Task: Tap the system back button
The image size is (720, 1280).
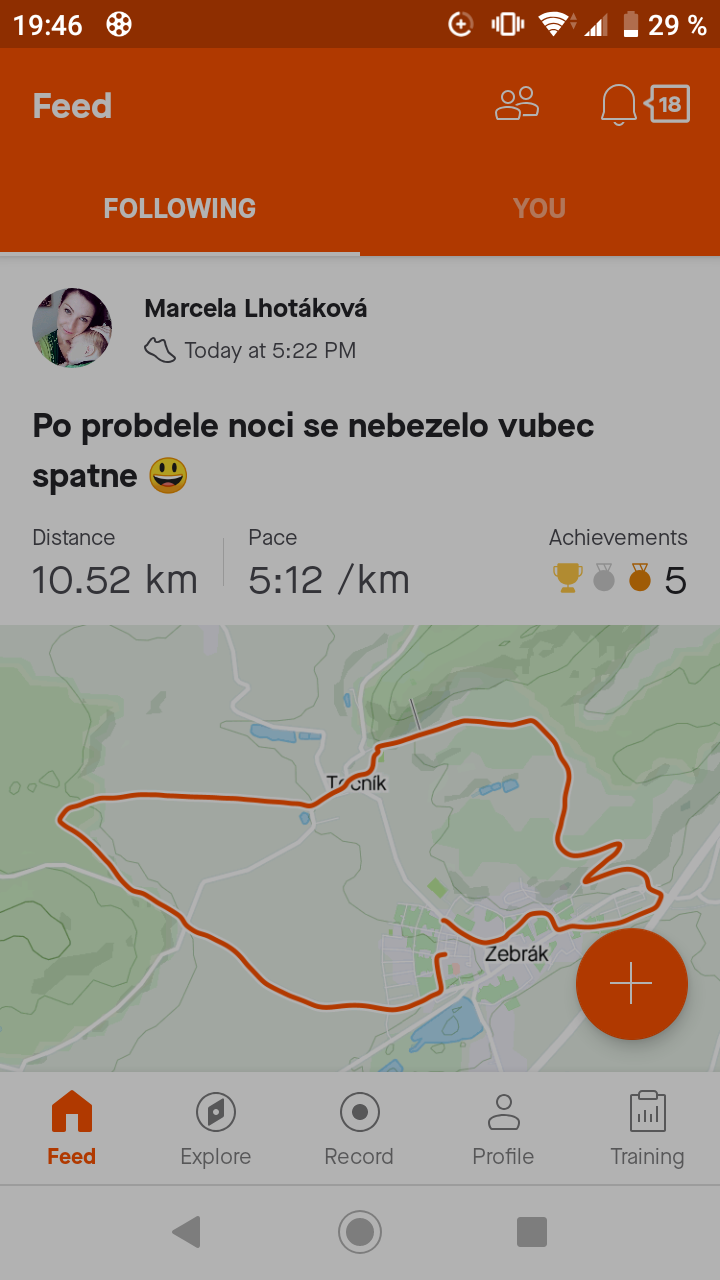Action: tap(187, 1232)
